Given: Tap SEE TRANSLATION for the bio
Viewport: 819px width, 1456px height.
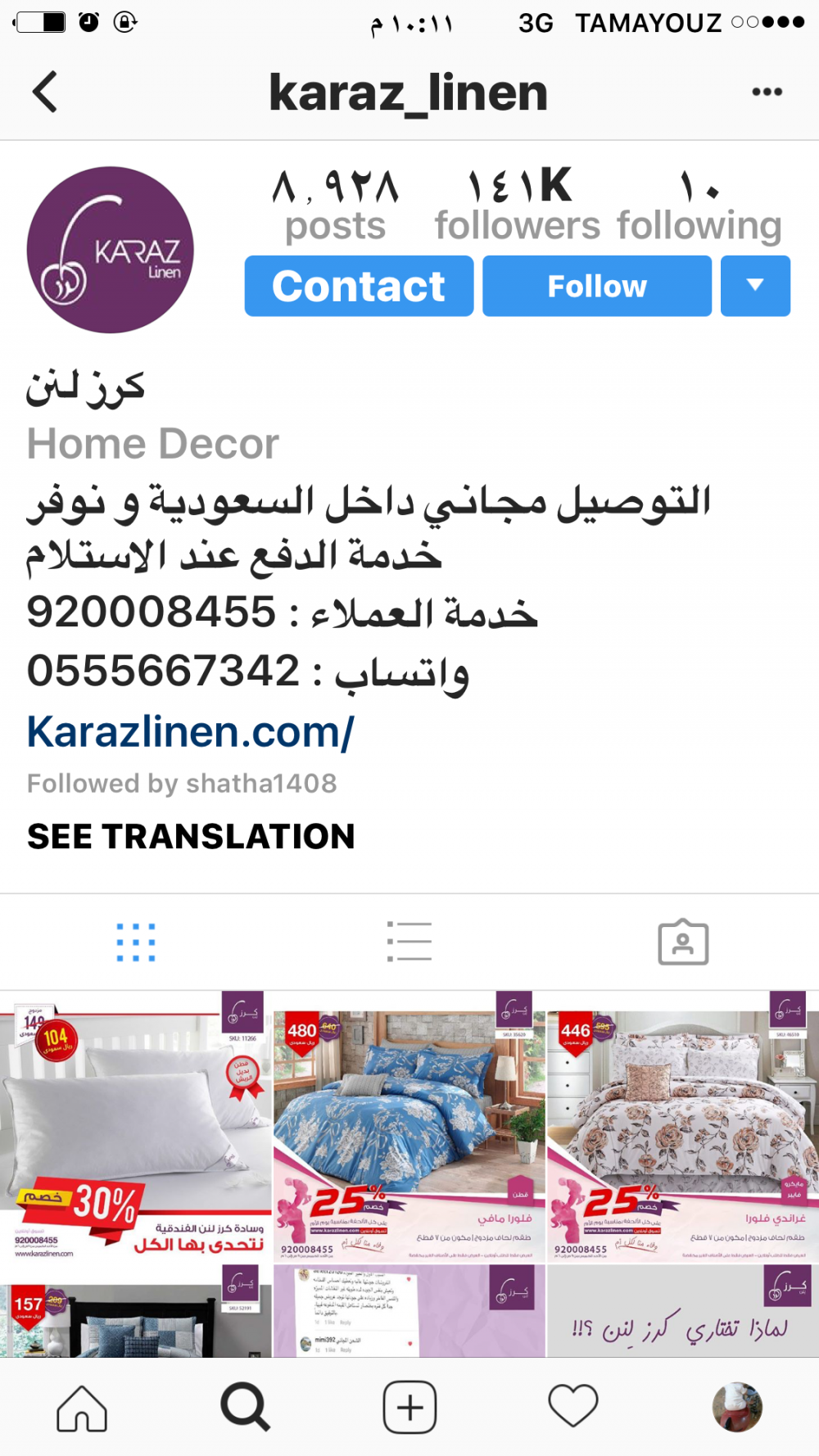Looking at the screenshot, I should tap(191, 836).
